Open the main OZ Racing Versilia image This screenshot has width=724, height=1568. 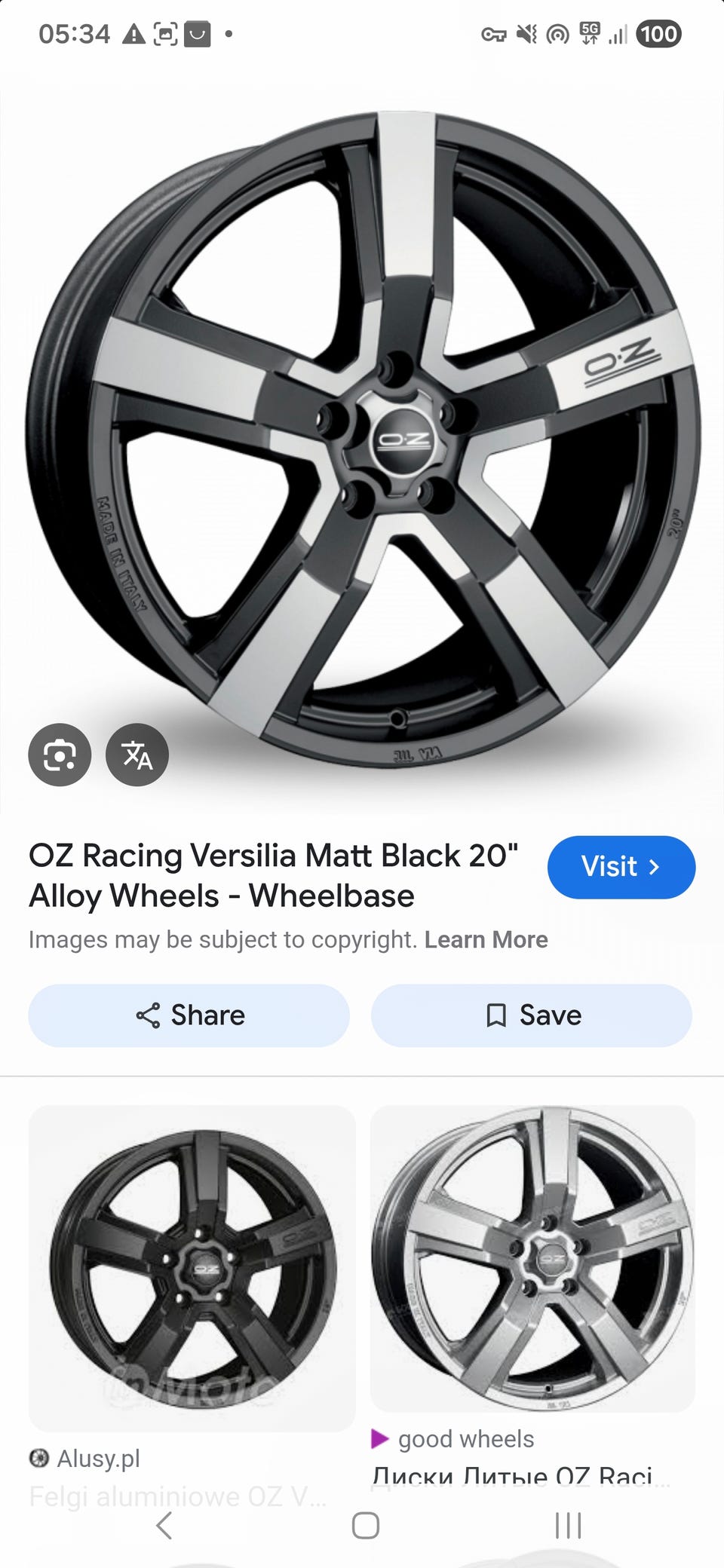click(x=362, y=437)
